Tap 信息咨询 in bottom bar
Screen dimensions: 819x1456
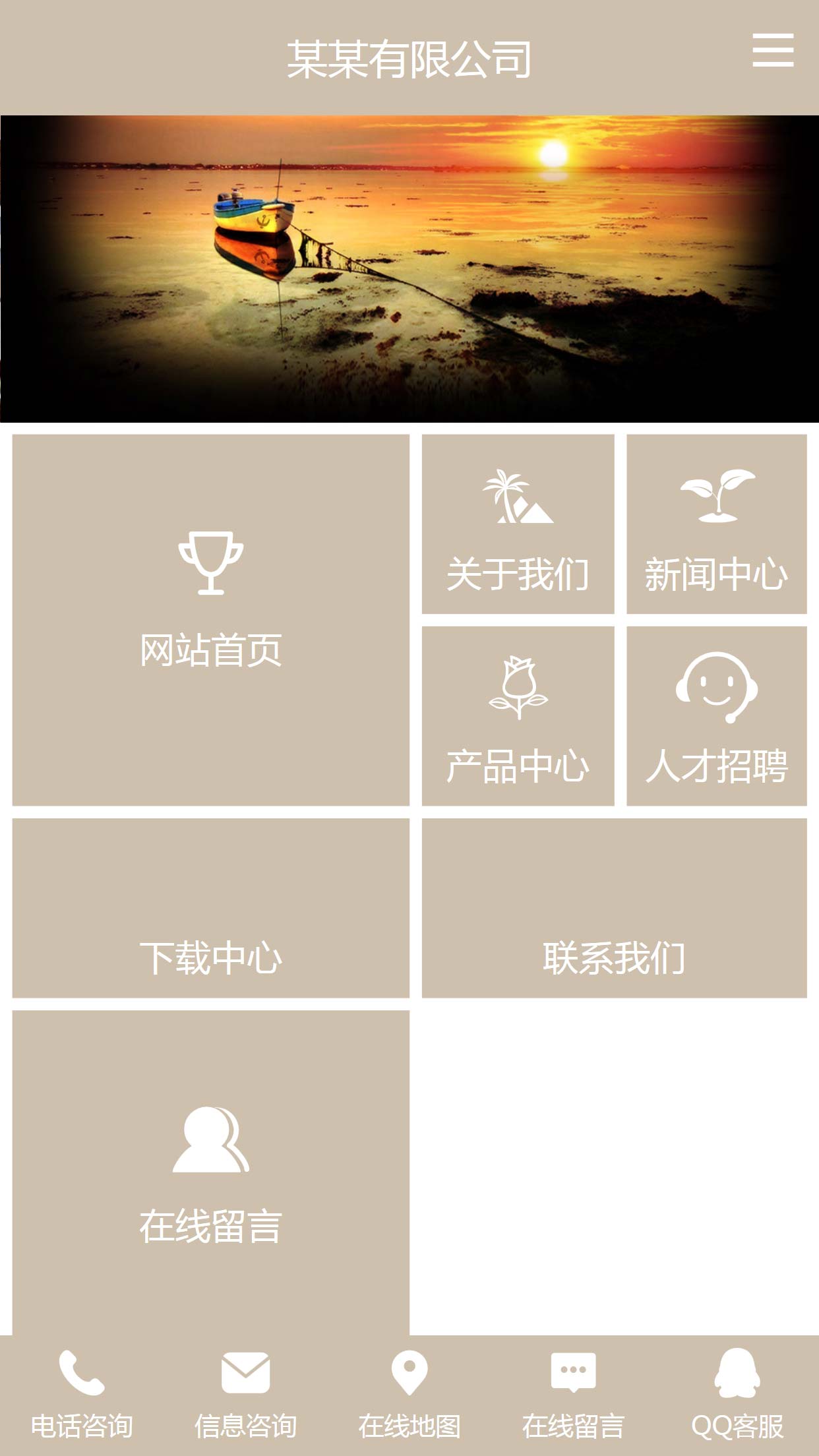(245, 1395)
